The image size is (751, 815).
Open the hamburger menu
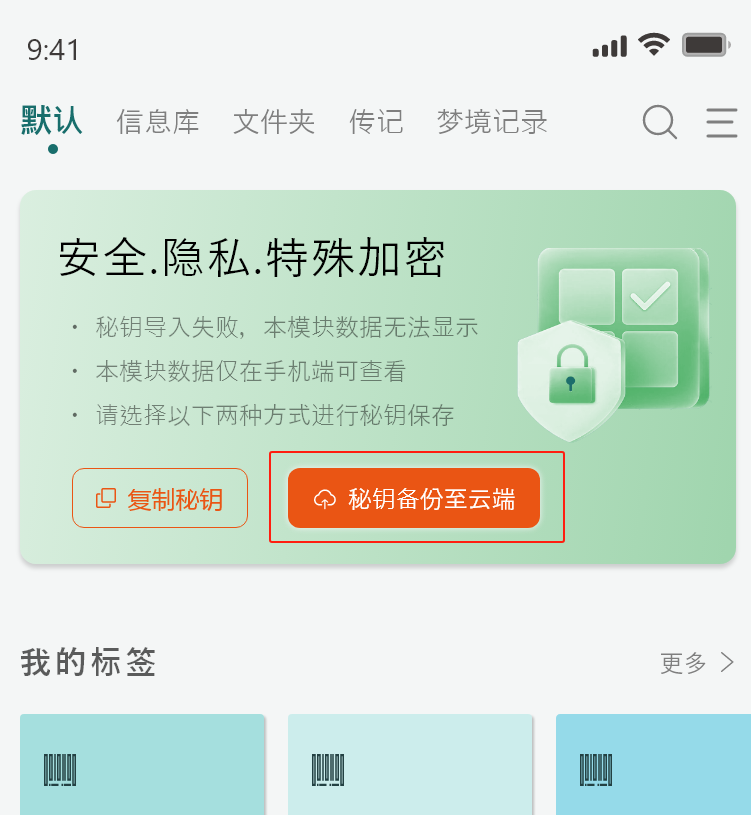[x=721, y=122]
